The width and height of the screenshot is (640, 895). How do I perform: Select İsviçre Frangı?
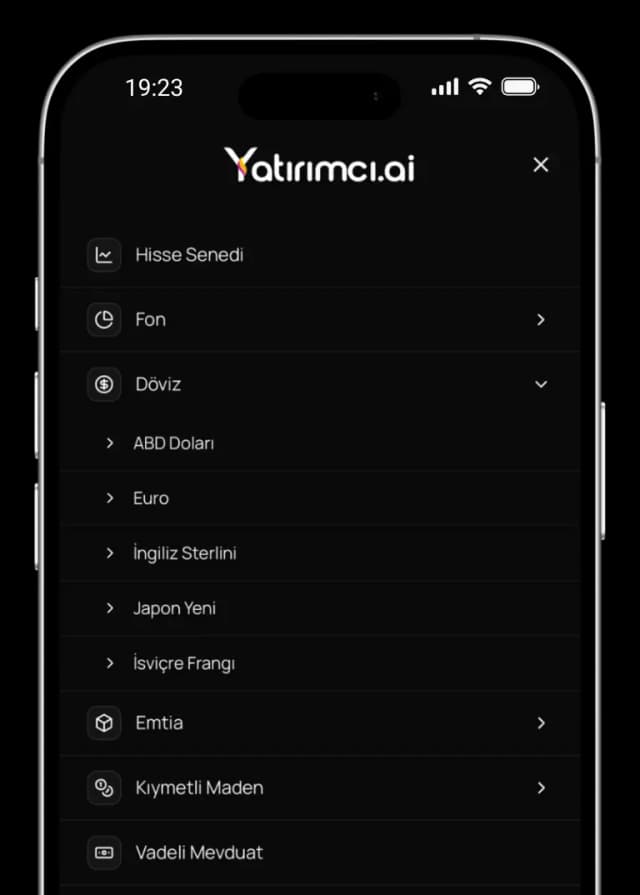tap(183, 663)
